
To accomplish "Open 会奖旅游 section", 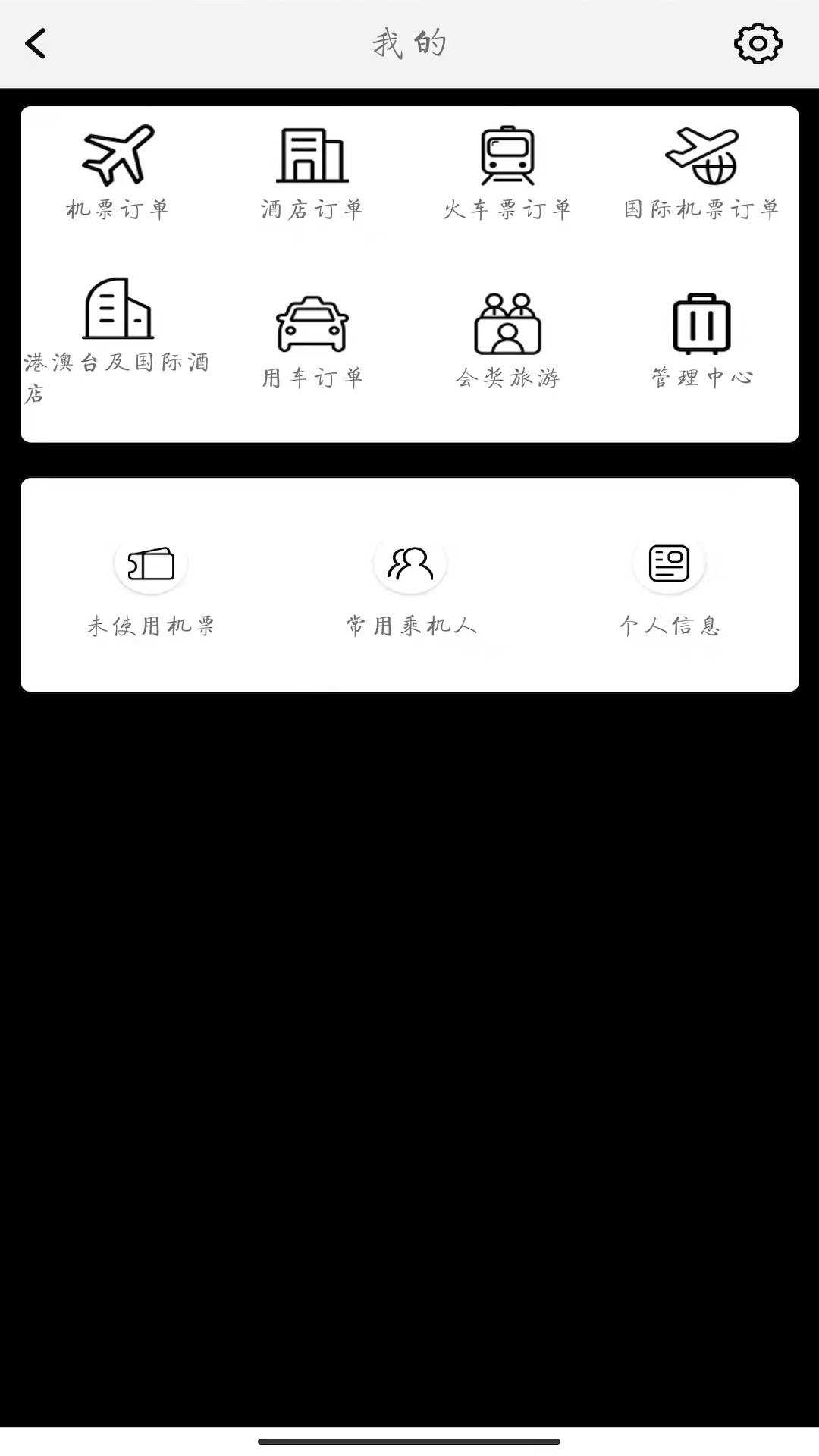I will (x=507, y=340).
